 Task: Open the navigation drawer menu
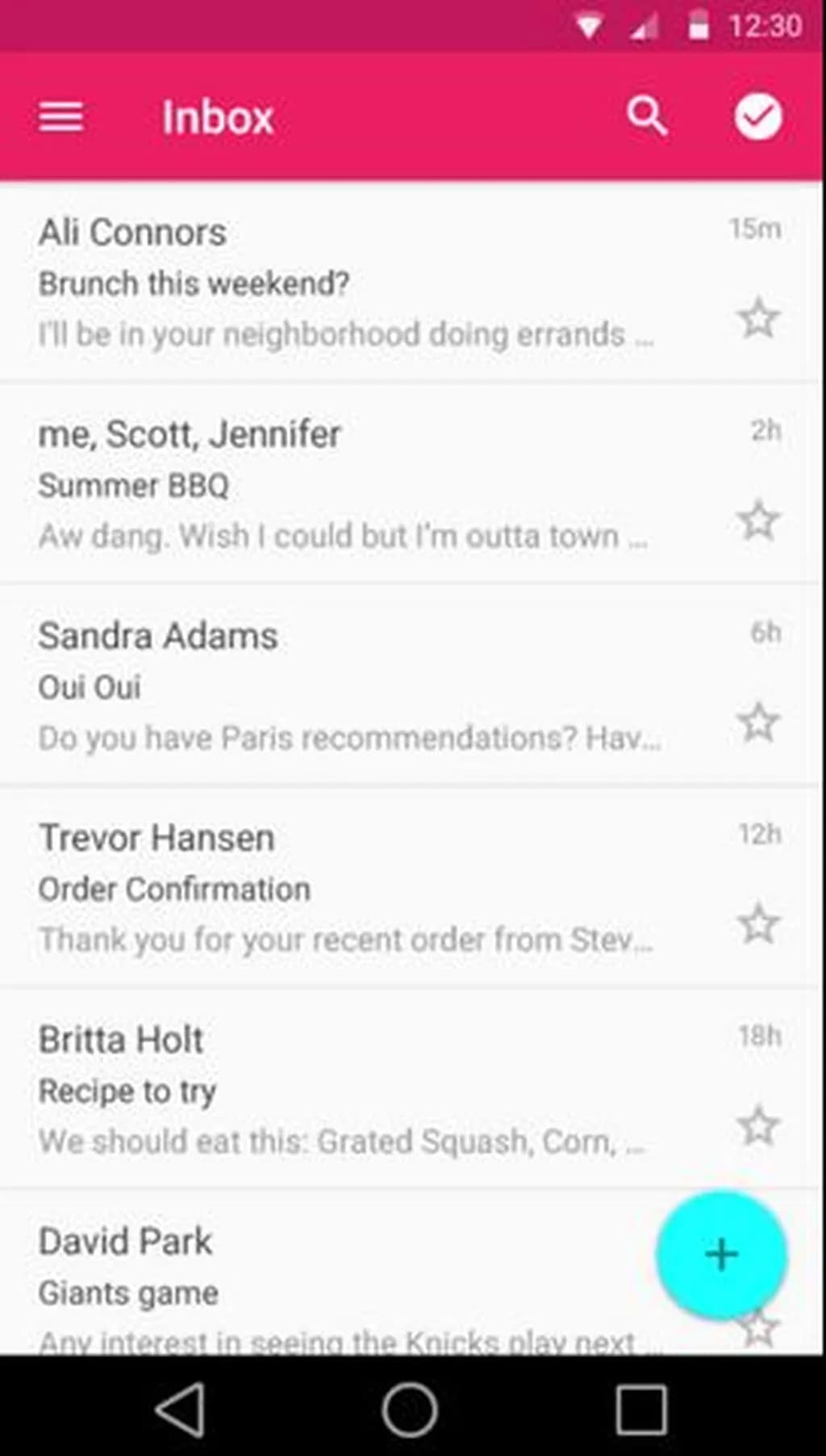point(60,117)
